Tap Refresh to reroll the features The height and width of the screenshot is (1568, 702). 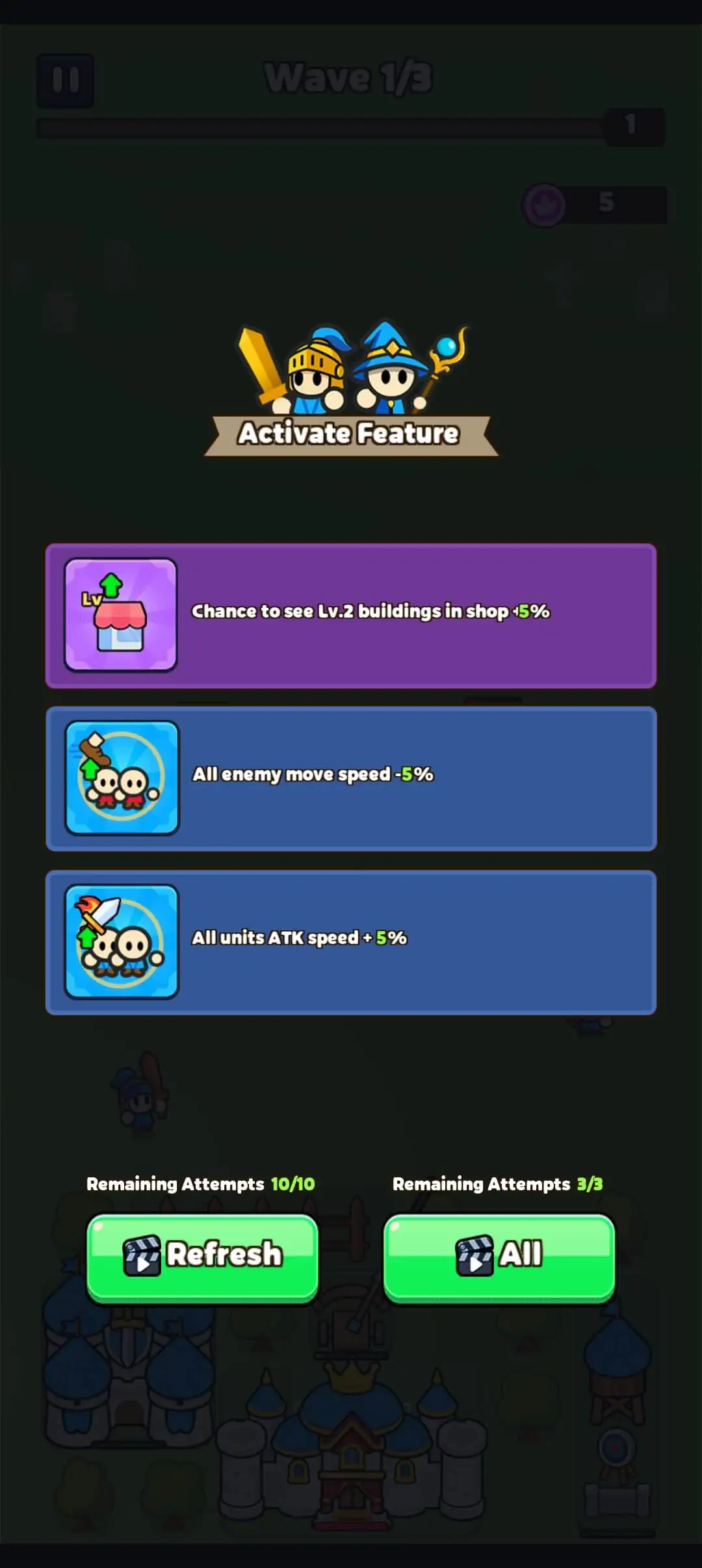point(202,1256)
